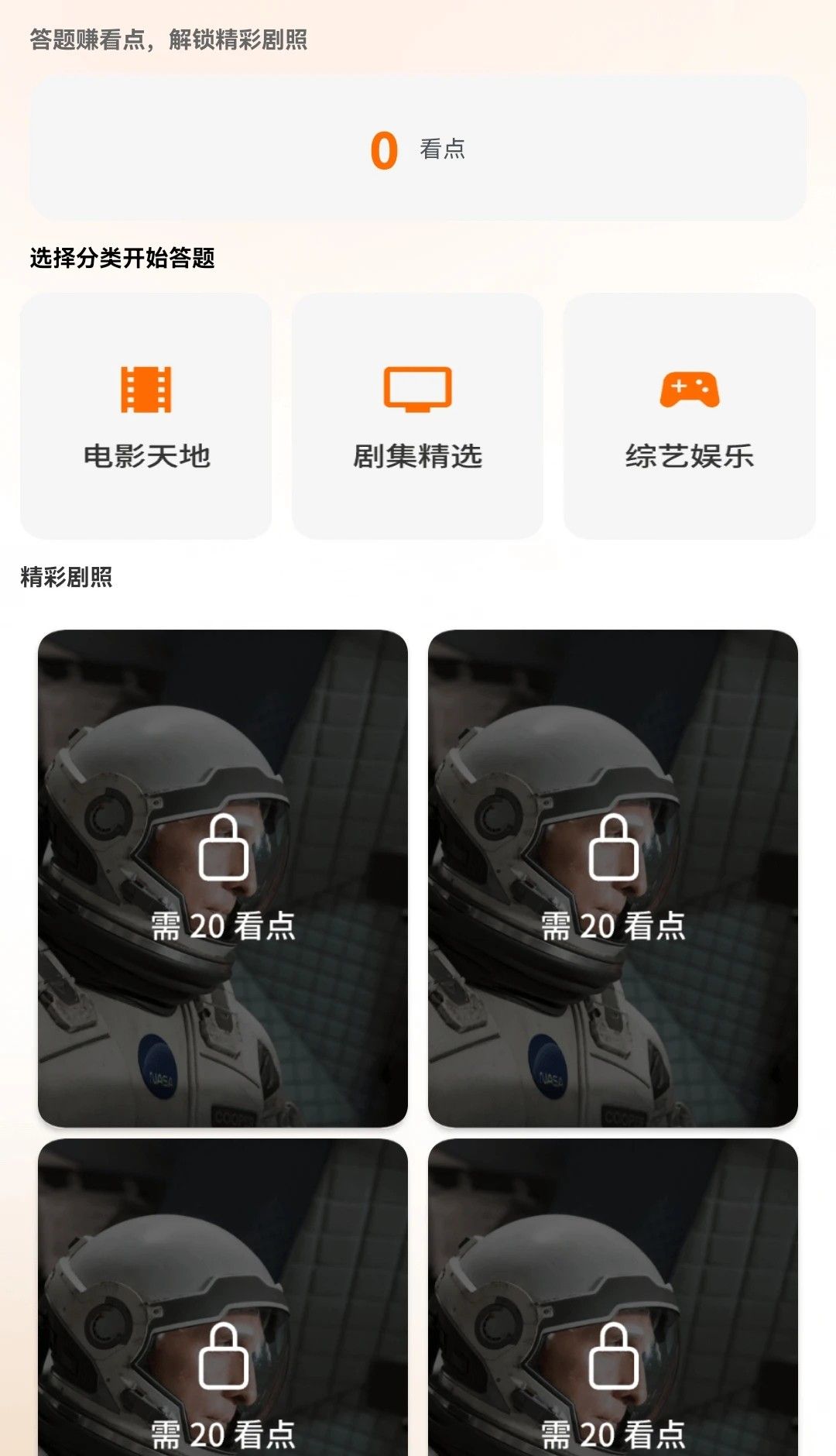This screenshot has height=1456, width=836.
Task: Click the TV monitor icon above 剧集精选
Action: [x=416, y=390]
